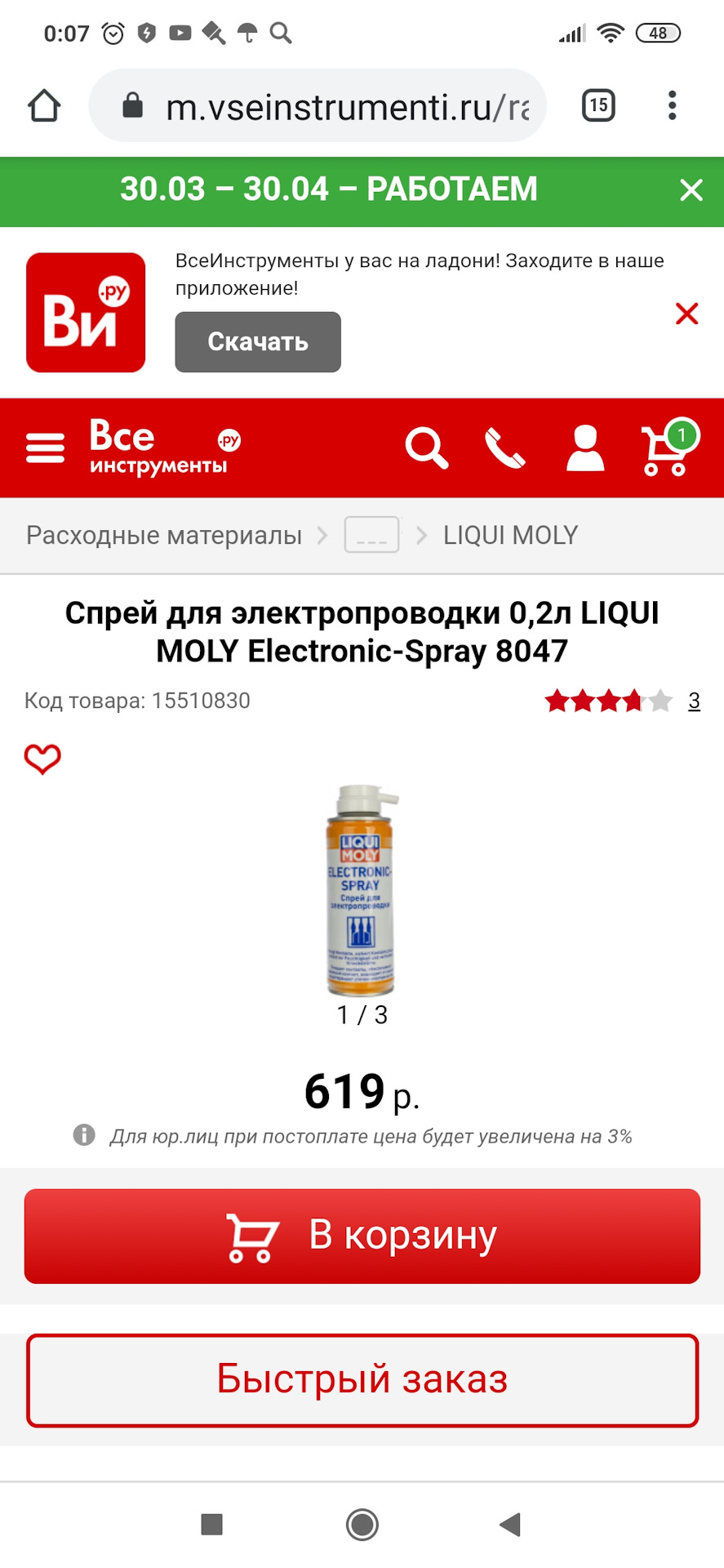Tap the search magnifier in red header

coord(426,448)
